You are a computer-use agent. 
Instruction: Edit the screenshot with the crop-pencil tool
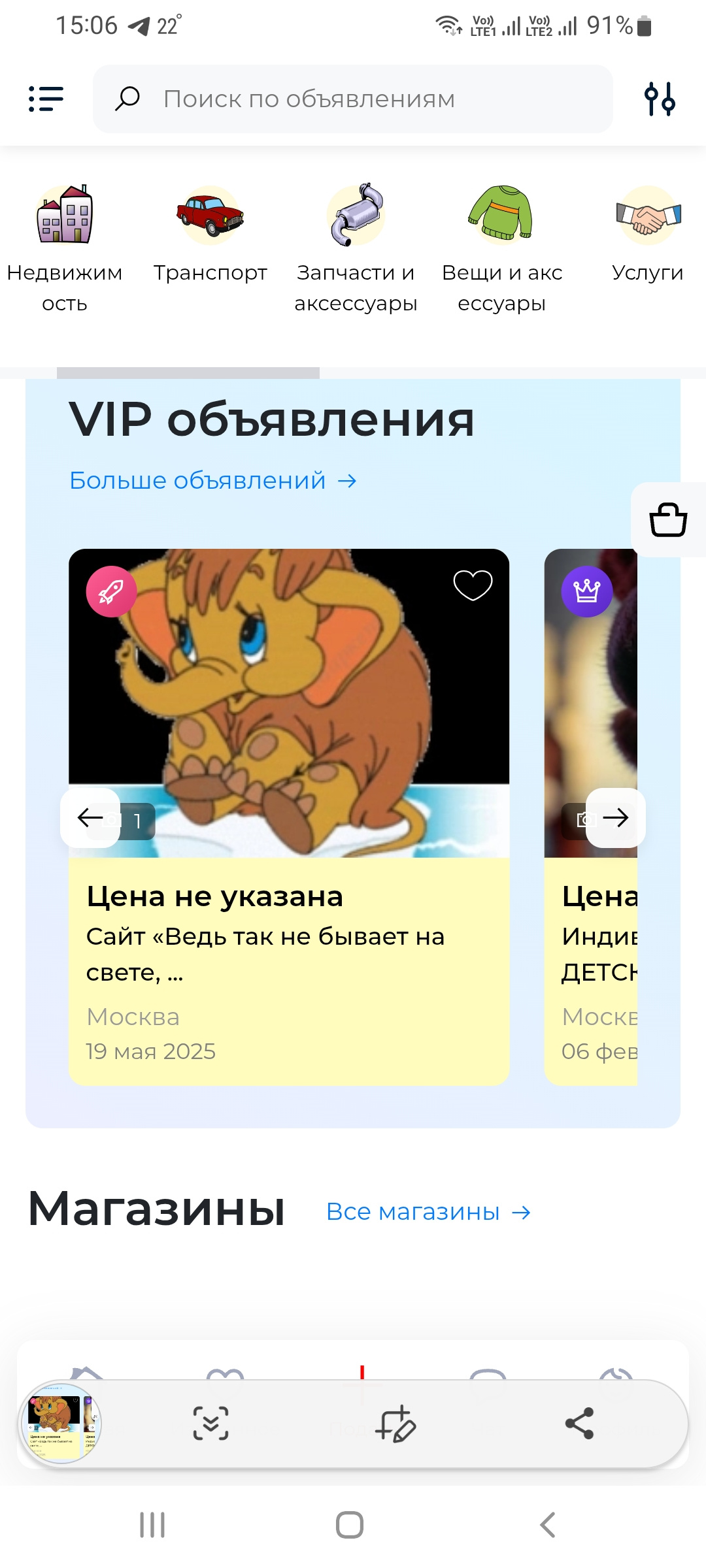(395, 1424)
